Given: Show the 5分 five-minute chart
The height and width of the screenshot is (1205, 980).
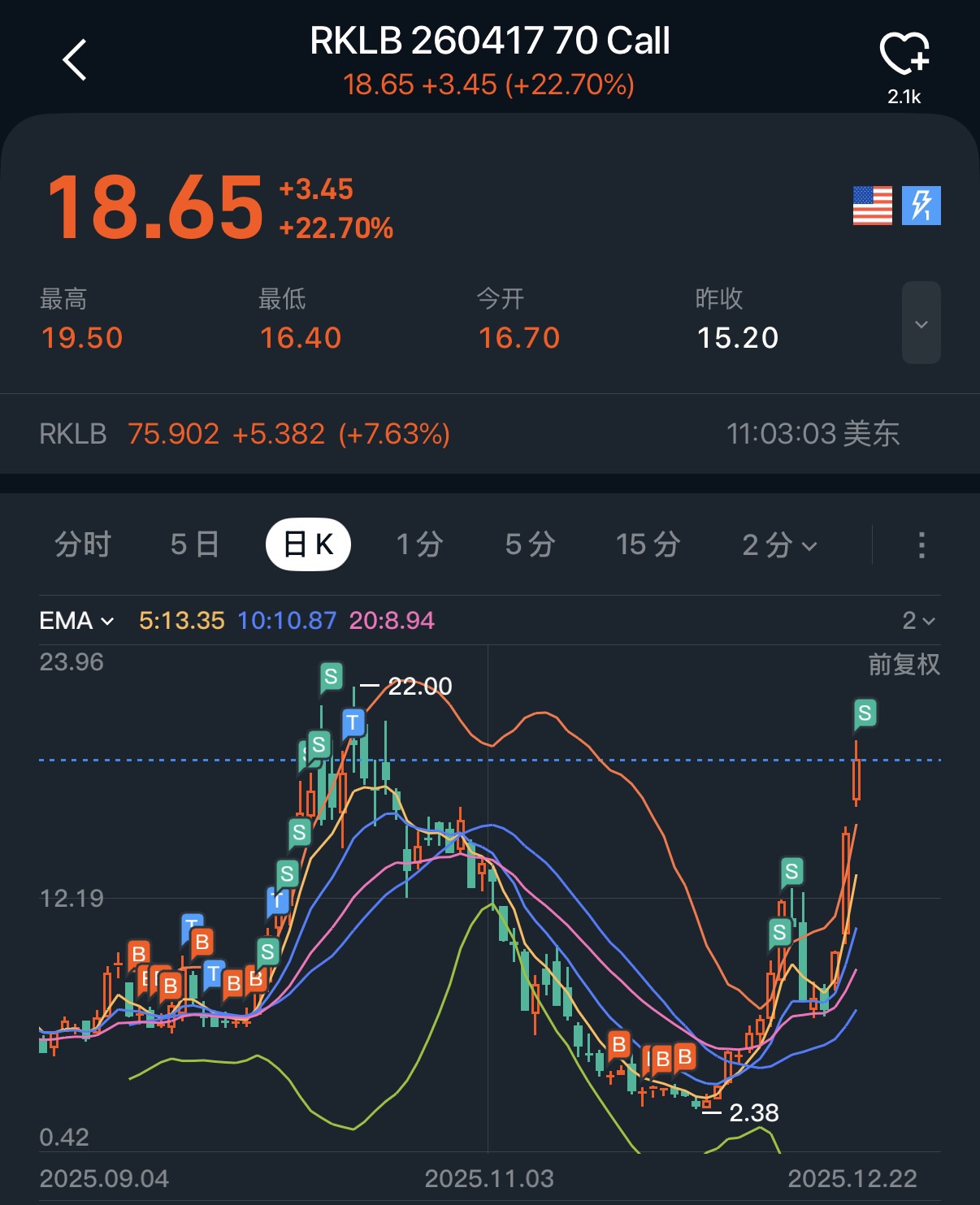Looking at the screenshot, I should (530, 544).
